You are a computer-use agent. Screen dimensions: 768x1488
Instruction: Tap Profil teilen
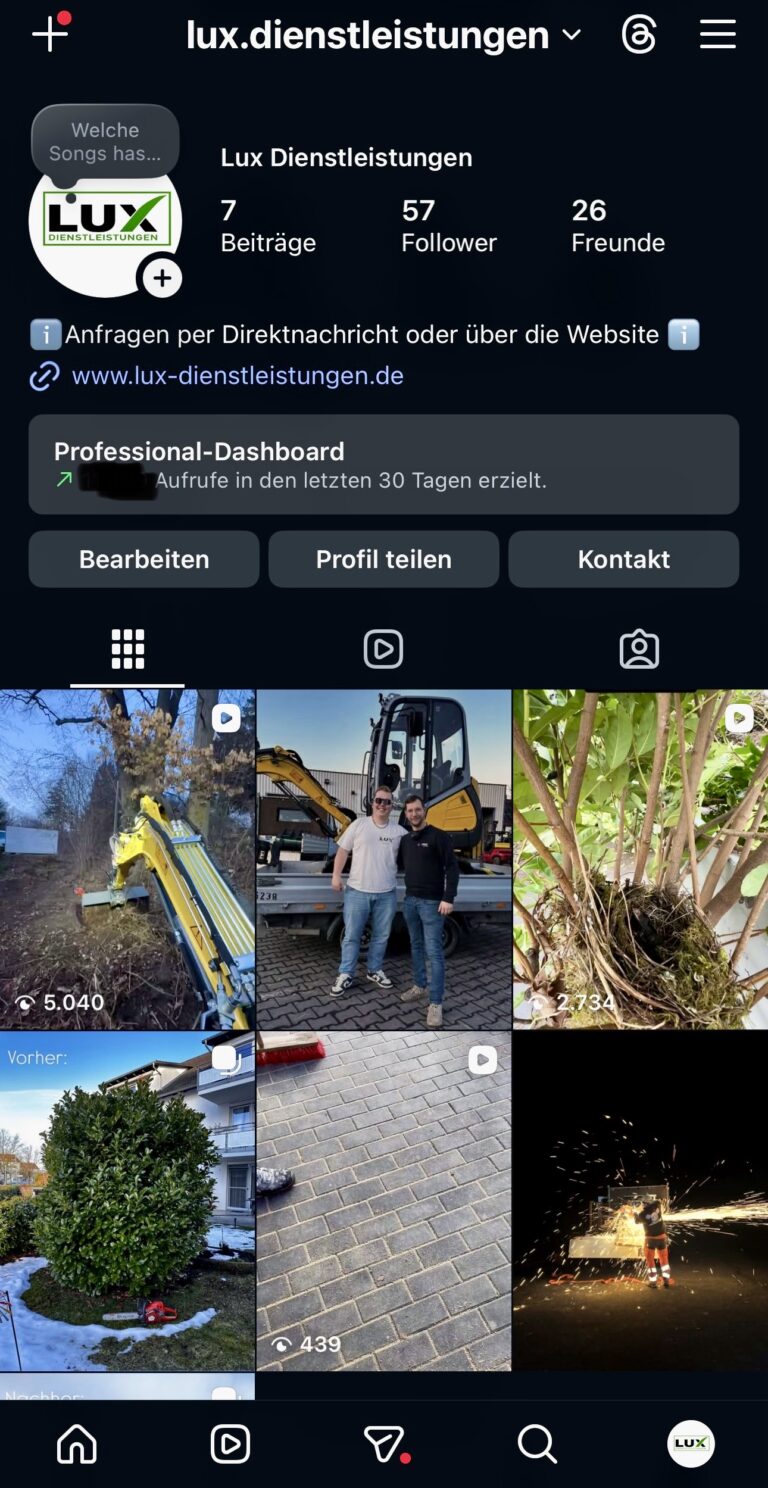click(x=383, y=559)
